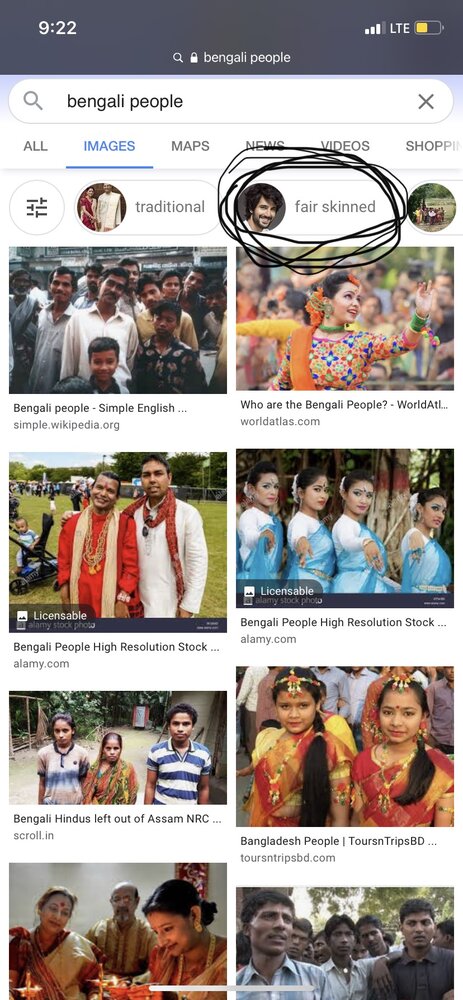
Task: Open the scroll.in Assam NRC image
Action: (x=118, y=747)
